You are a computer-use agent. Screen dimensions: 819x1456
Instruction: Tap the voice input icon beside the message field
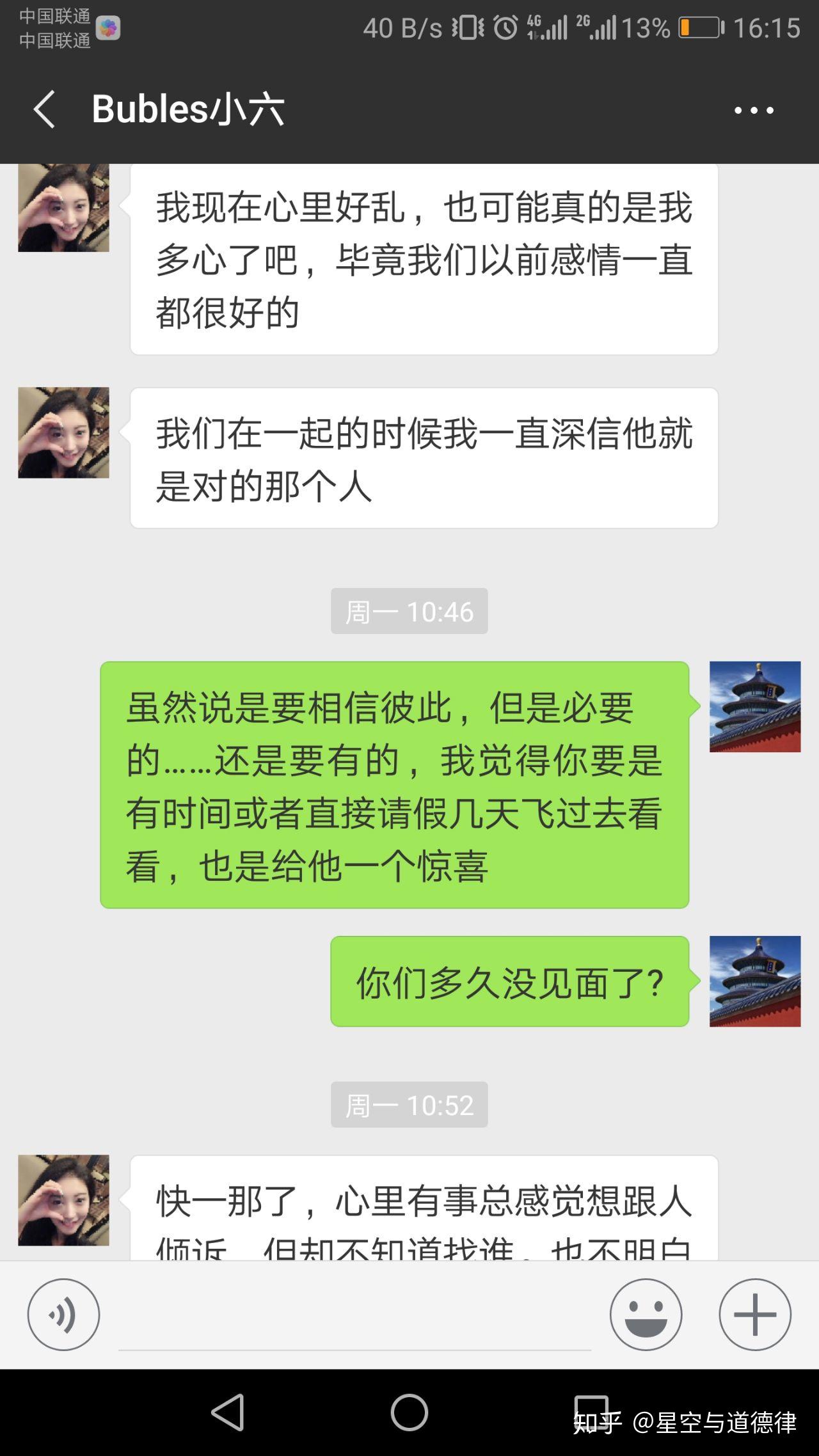click(62, 1313)
